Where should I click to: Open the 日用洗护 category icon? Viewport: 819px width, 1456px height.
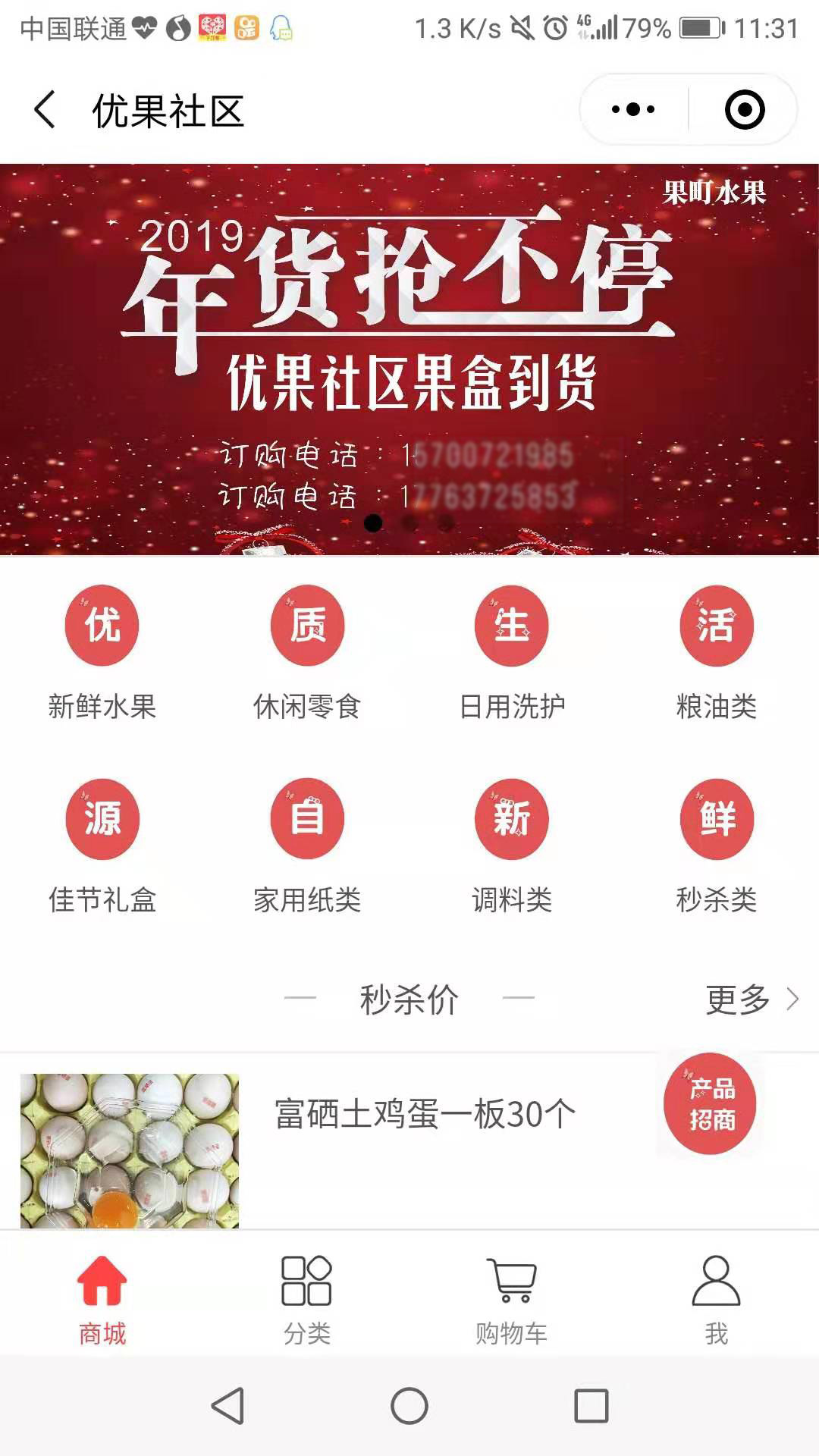pyautogui.click(x=512, y=625)
